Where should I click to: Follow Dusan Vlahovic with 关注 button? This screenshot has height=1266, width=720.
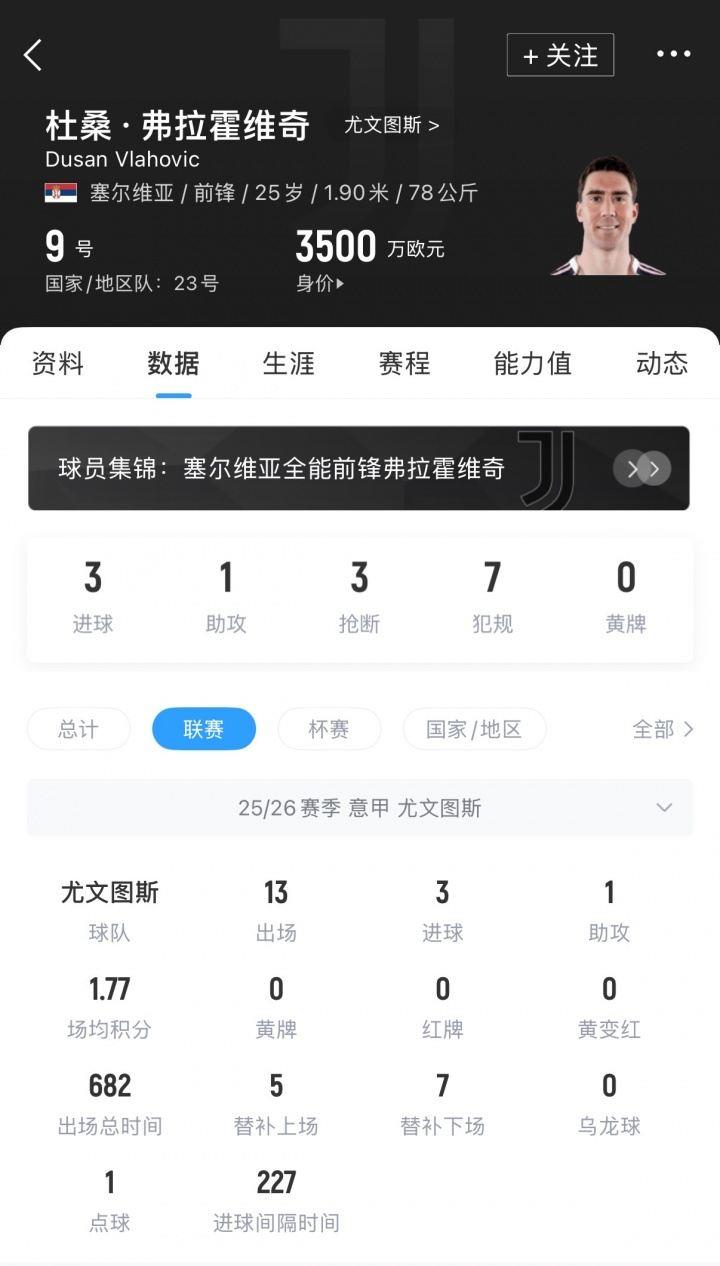pos(560,55)
